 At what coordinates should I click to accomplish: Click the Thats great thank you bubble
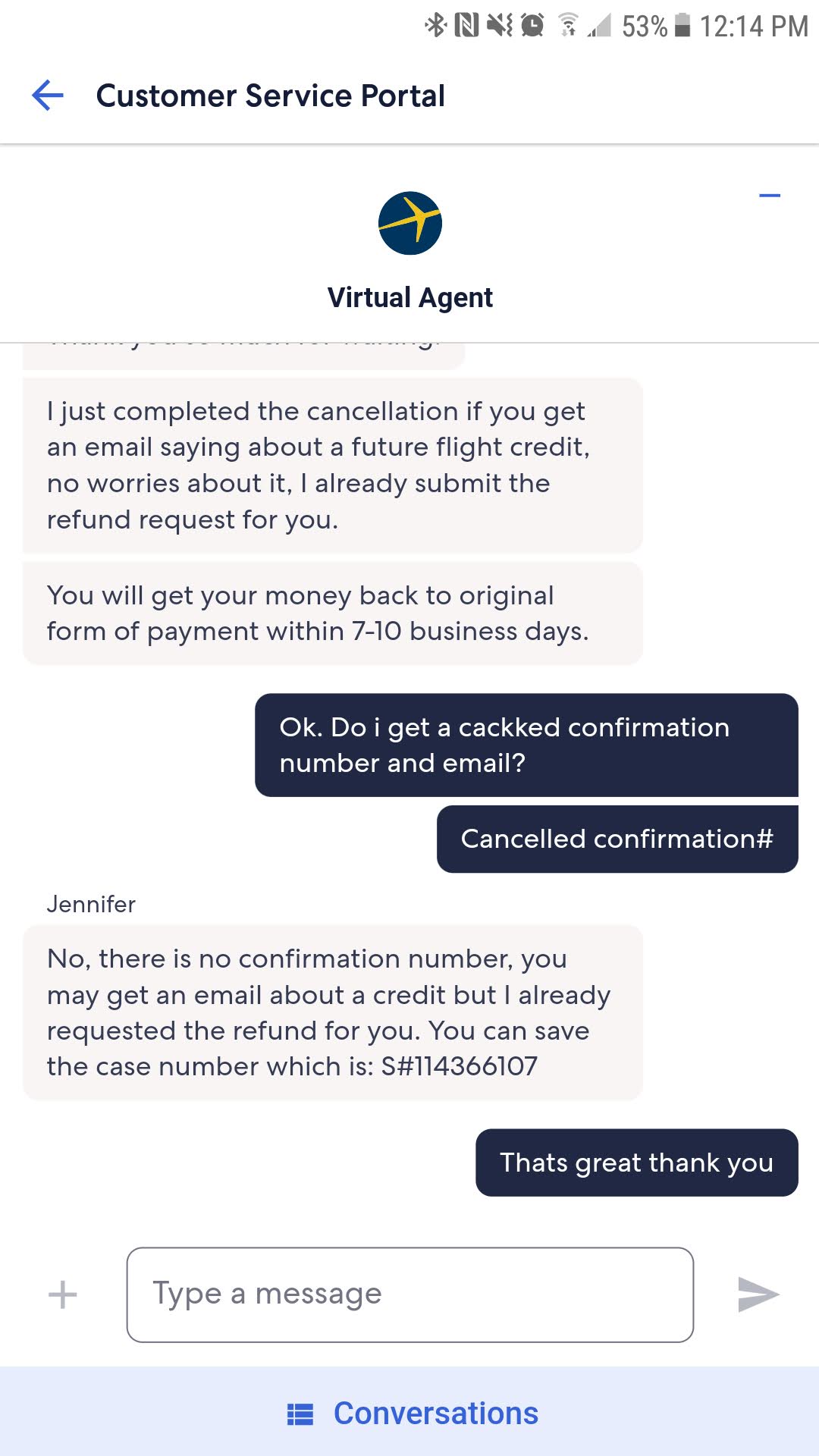click(635, 1163)
